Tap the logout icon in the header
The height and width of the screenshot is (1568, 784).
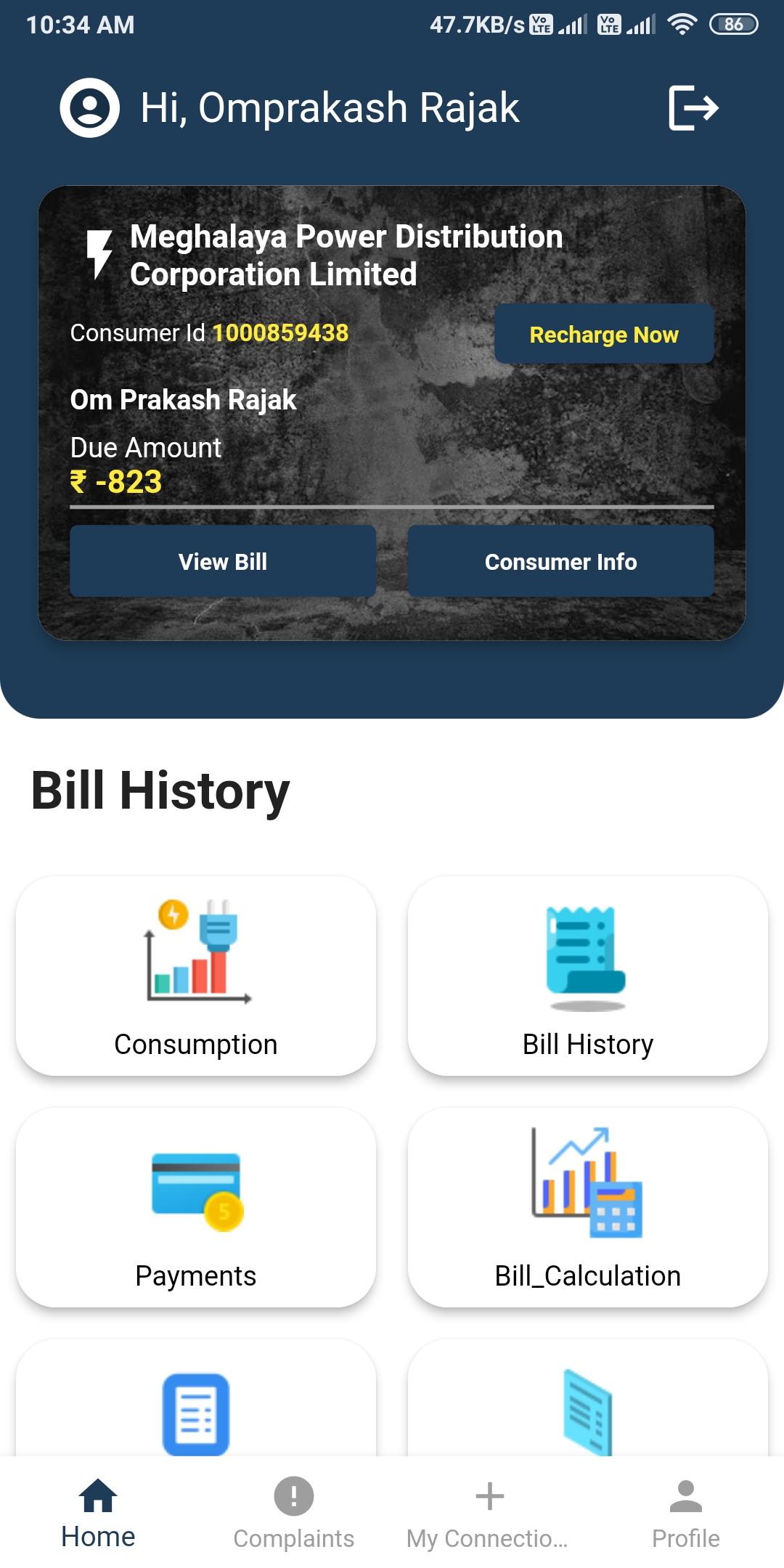point(693,107)
